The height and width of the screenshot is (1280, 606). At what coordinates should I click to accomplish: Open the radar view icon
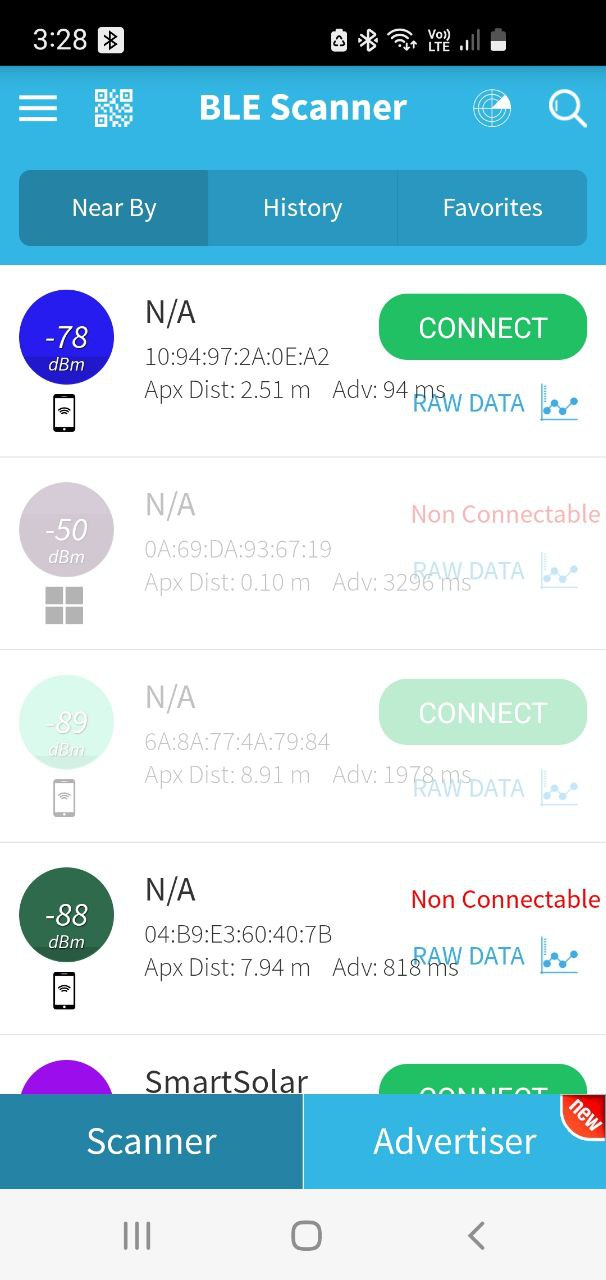click(x=492, y=108)
